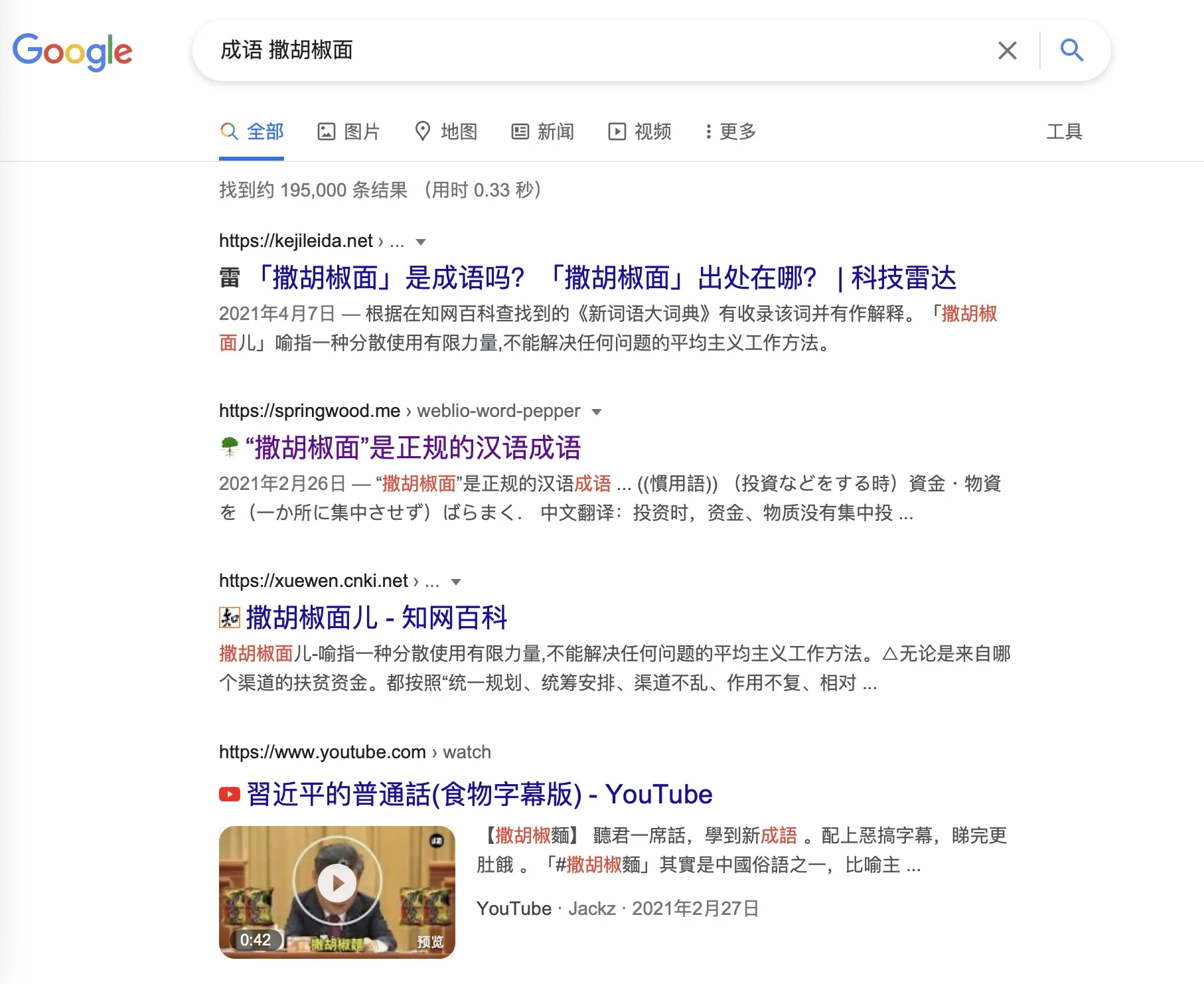
Task: Switch to the 地图 tab
Action: (x=446, y=131)
